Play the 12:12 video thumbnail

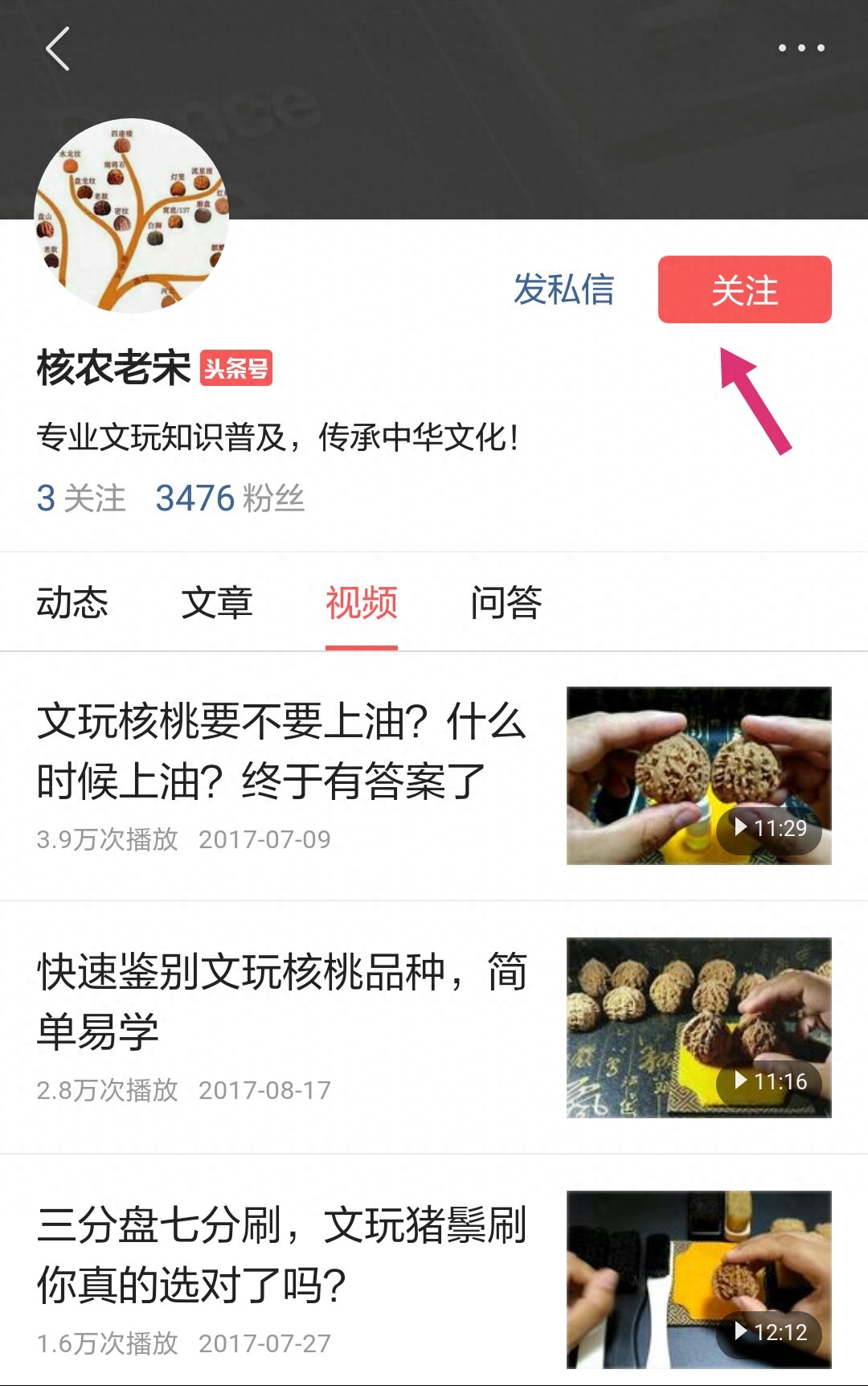coord(698,1280)
